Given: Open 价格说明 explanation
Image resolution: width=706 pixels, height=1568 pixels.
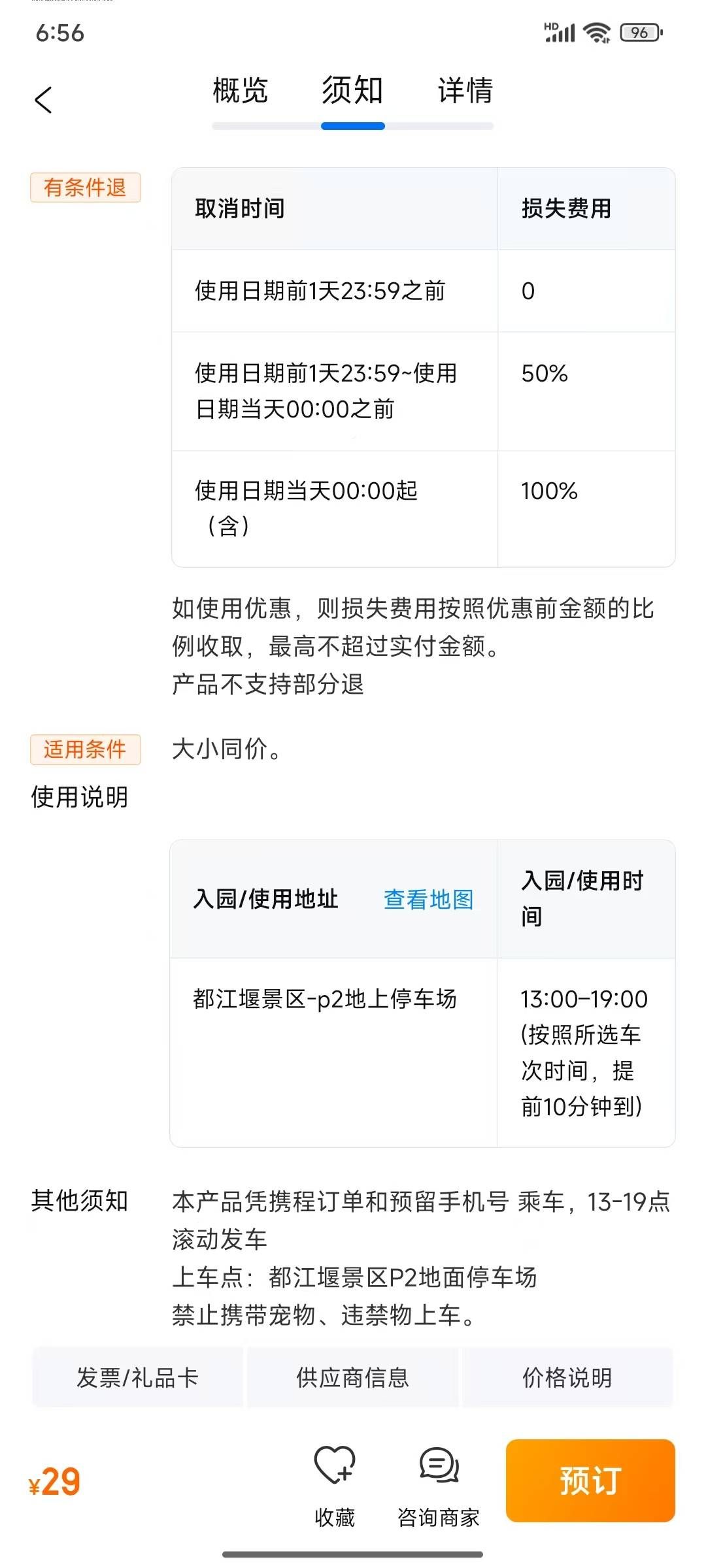Looking at the screenshot, I should coord(567,1378).
